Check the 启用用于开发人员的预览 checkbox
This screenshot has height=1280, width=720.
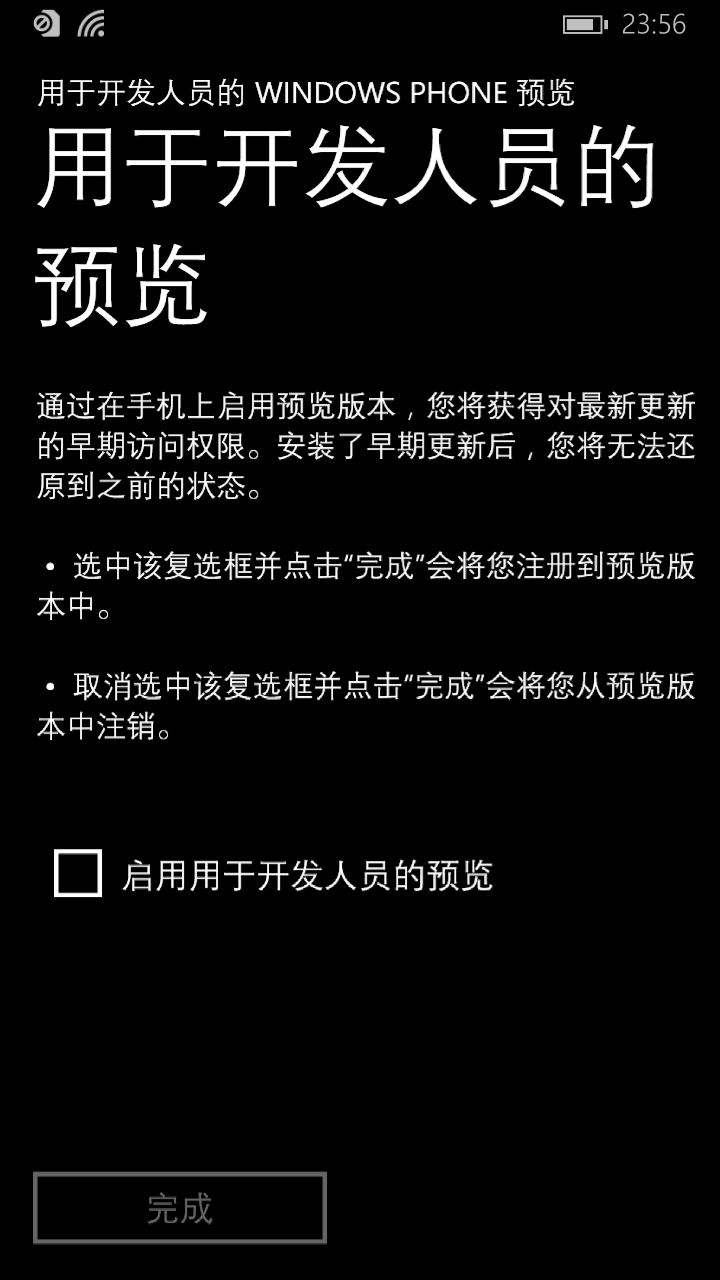click(78, 873)
